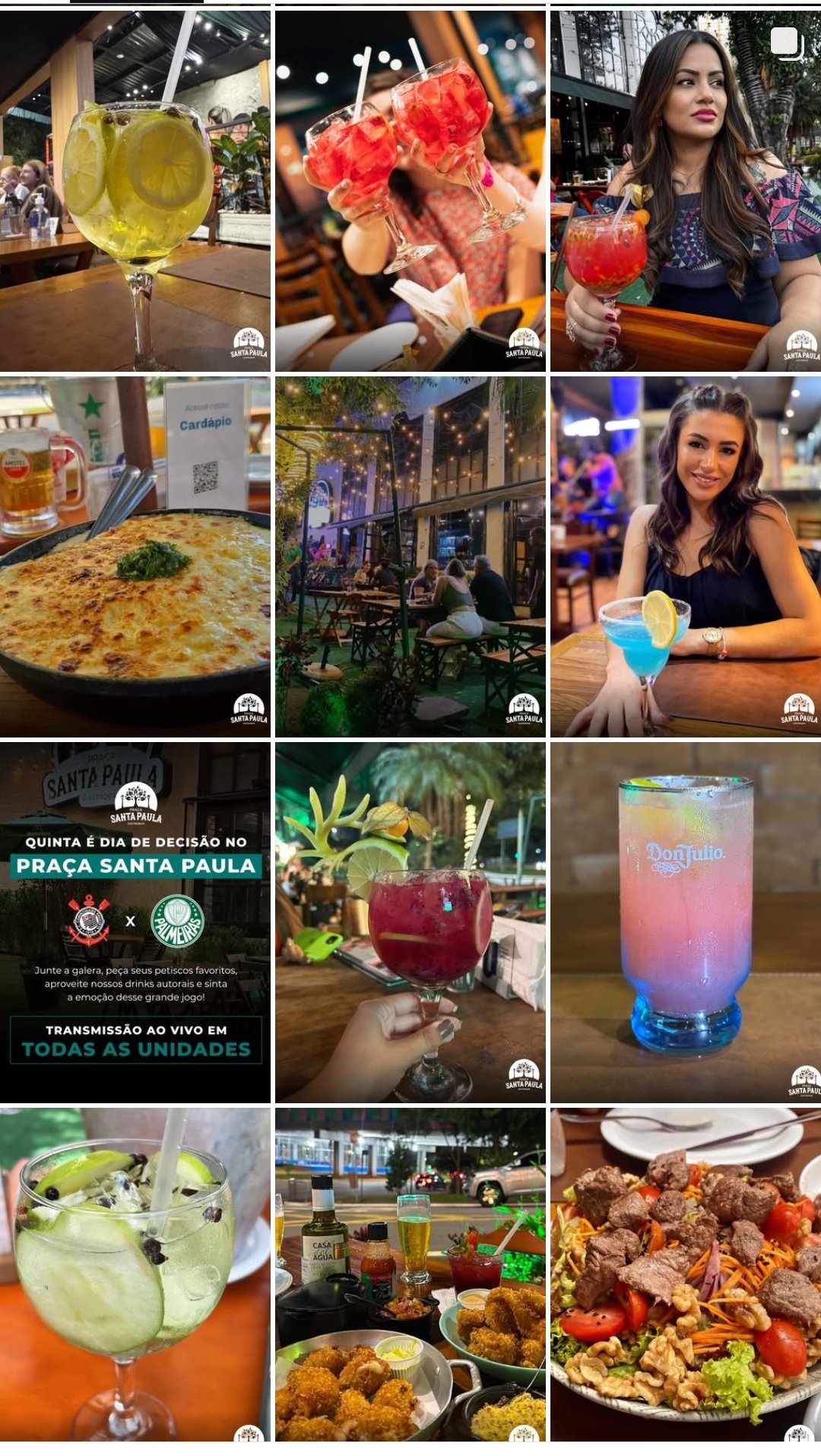Open the purple berry drink post

click(410, 921)
